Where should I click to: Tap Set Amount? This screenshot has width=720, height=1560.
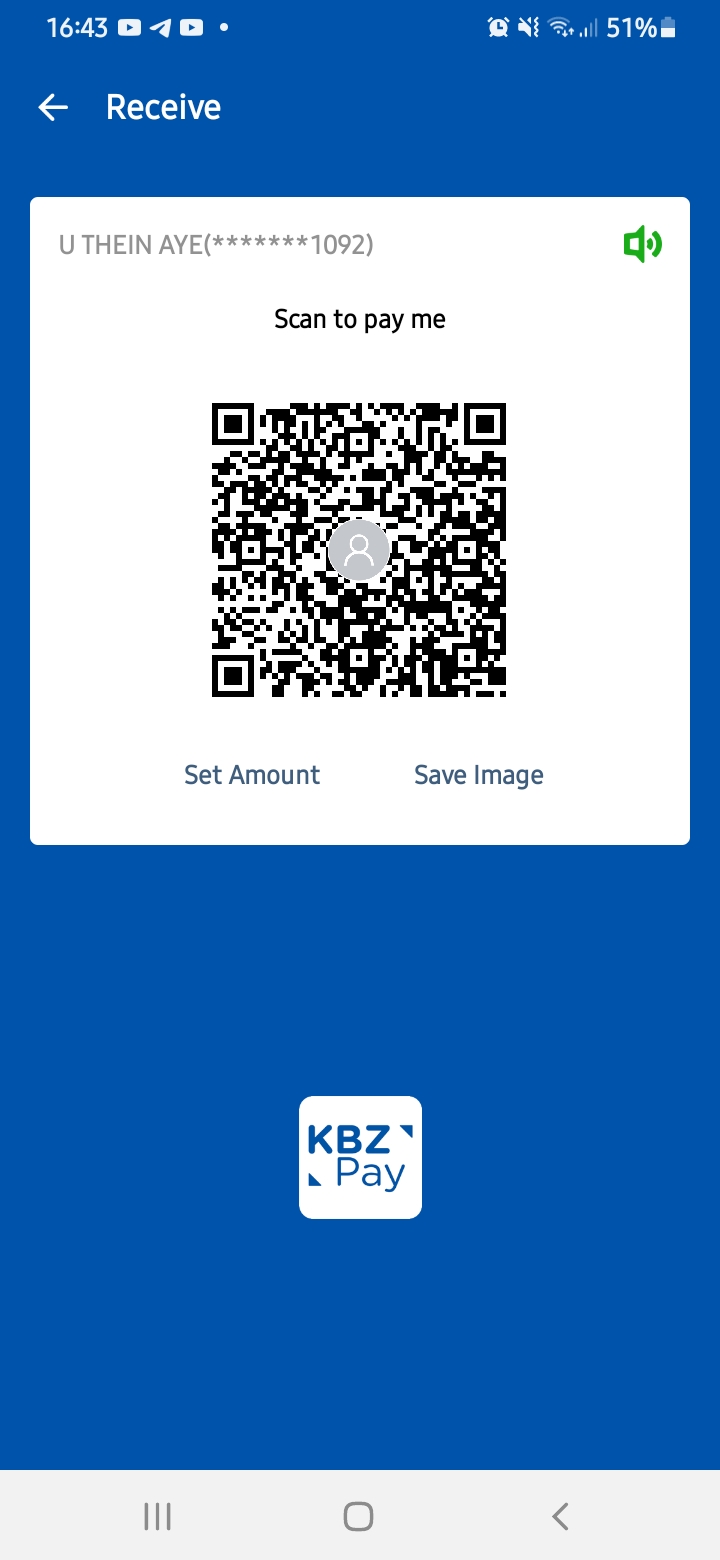(252, 775)
